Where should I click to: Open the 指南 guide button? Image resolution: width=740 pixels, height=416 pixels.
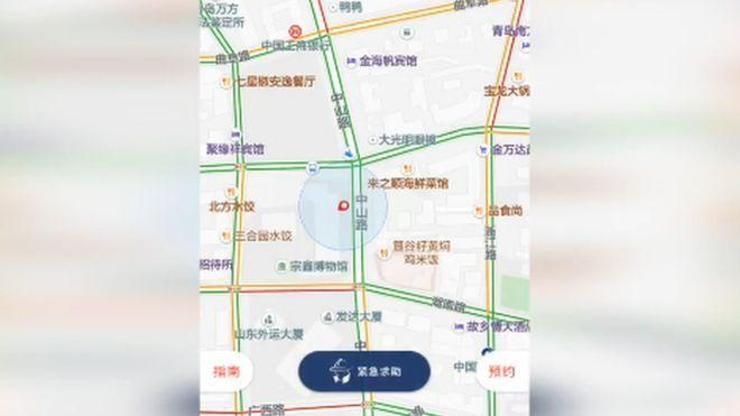pyautogui.click(x=227, y=371)
